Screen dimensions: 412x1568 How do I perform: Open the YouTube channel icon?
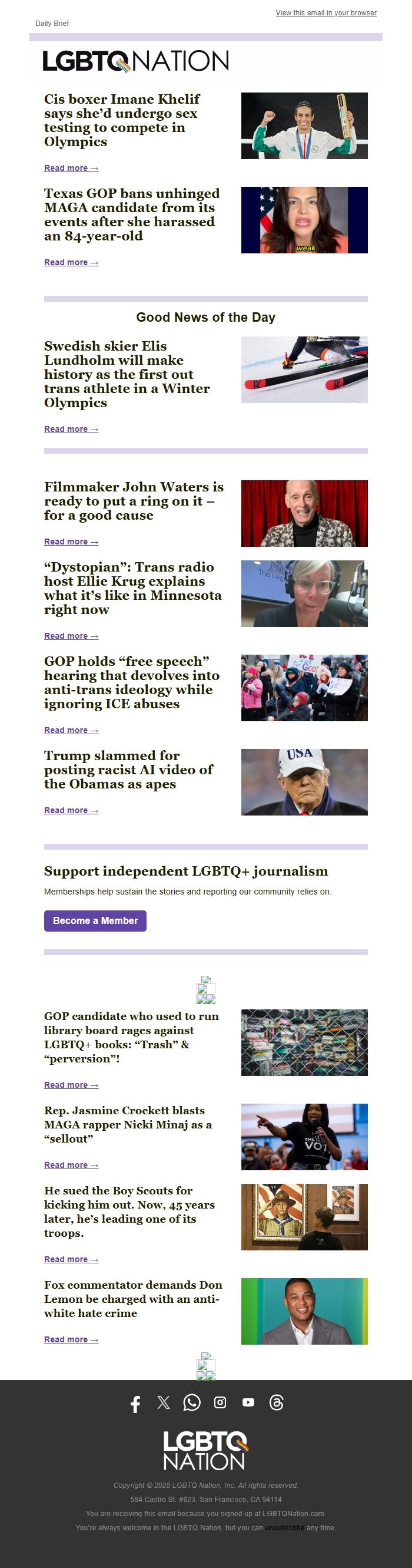(x=248, y=1402)
